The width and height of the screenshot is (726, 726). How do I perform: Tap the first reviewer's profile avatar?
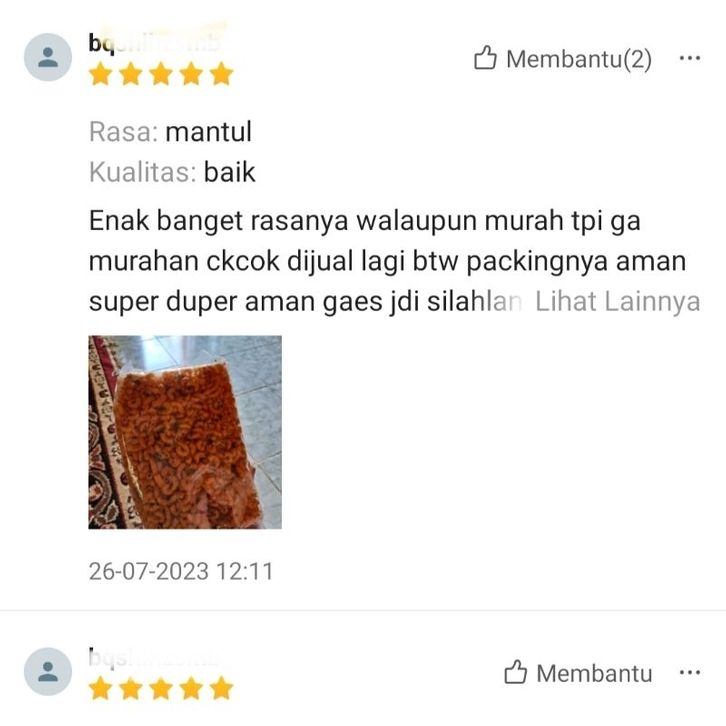coord(47,57)
